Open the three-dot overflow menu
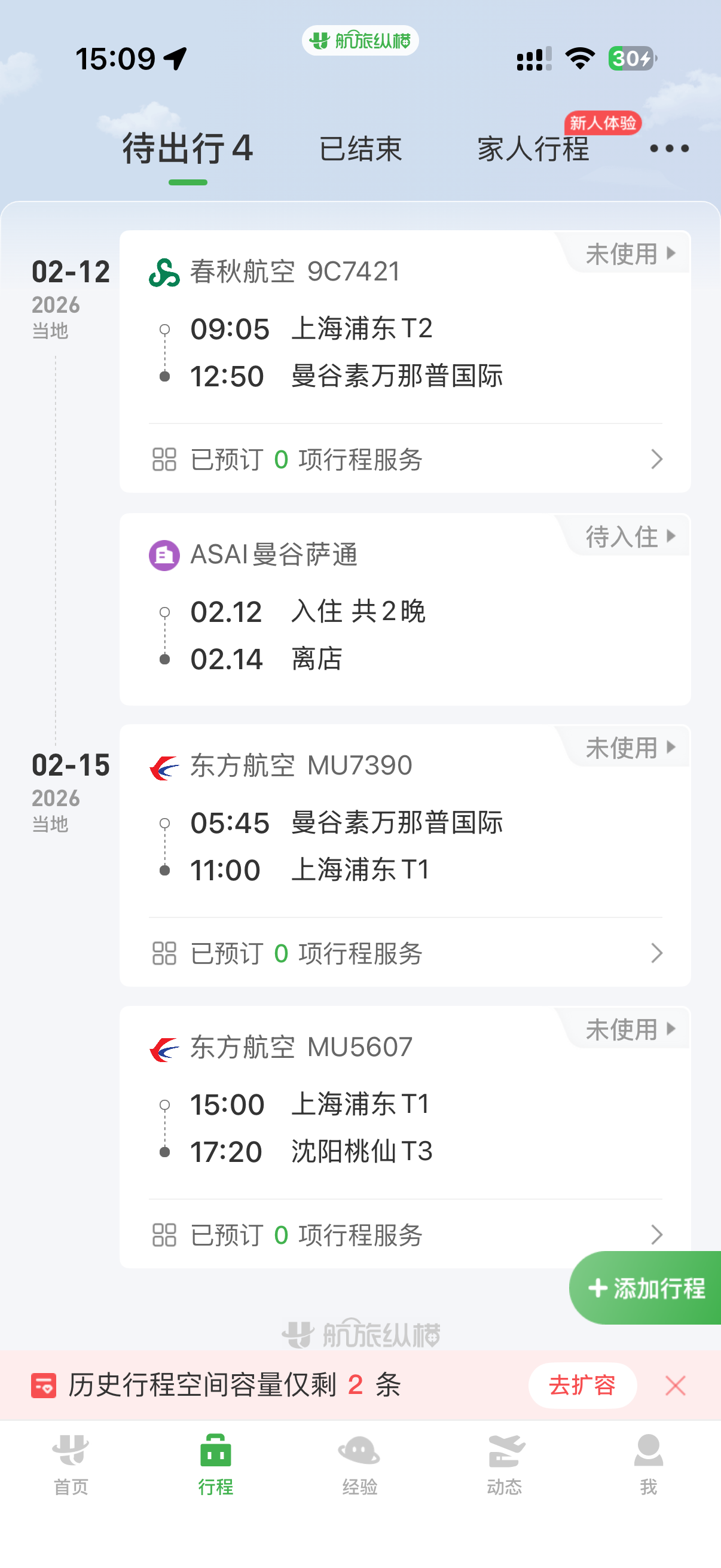 (668, 148)
